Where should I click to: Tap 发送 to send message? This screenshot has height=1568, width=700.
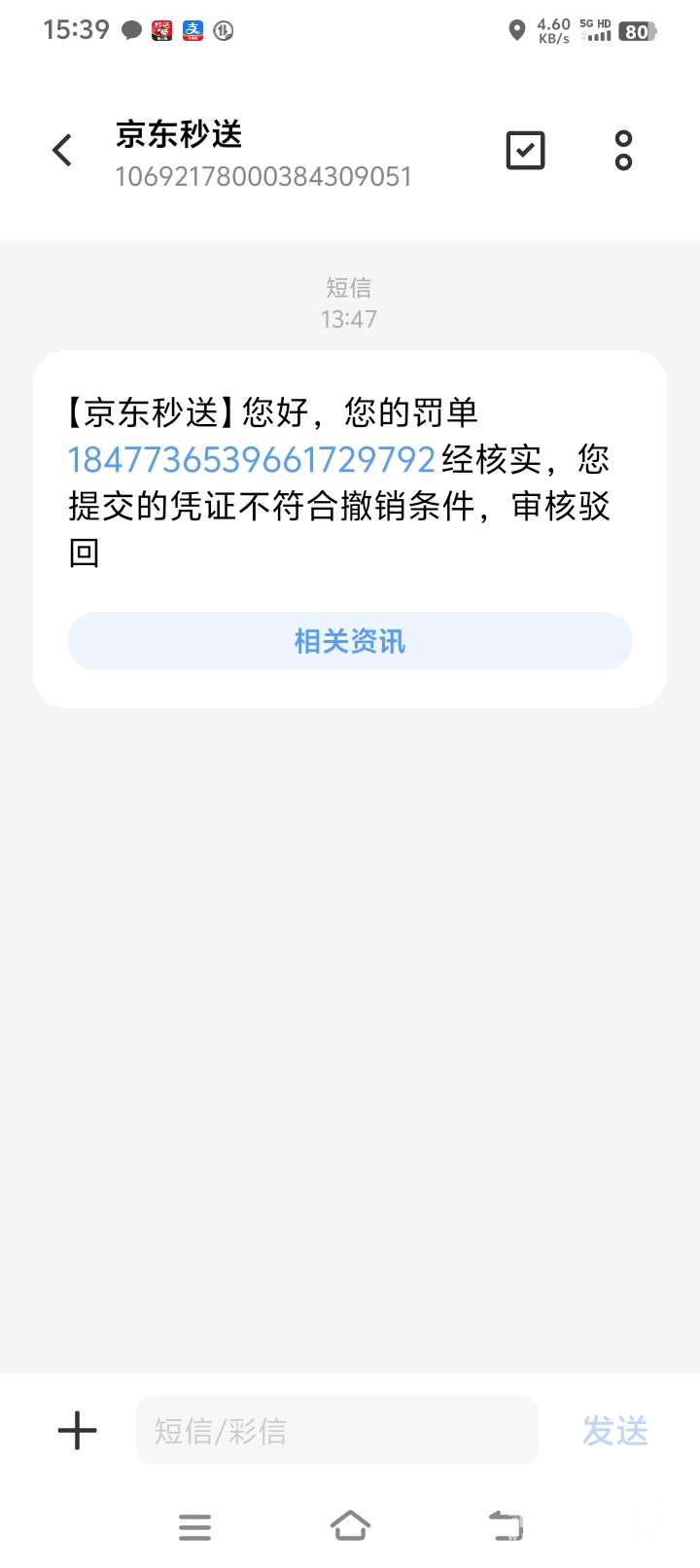coord(614,1431)
